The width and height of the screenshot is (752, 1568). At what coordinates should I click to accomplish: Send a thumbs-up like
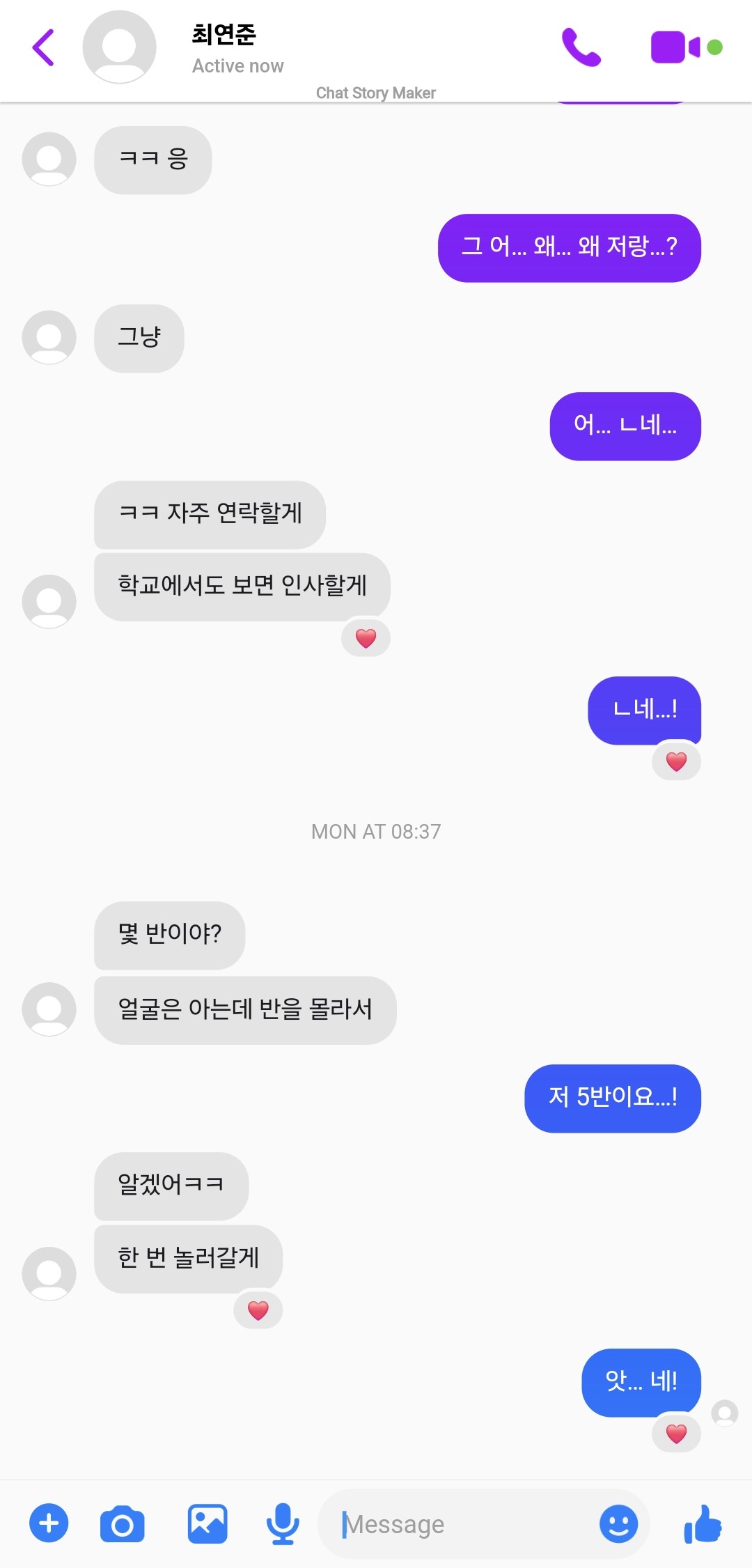703,1524
